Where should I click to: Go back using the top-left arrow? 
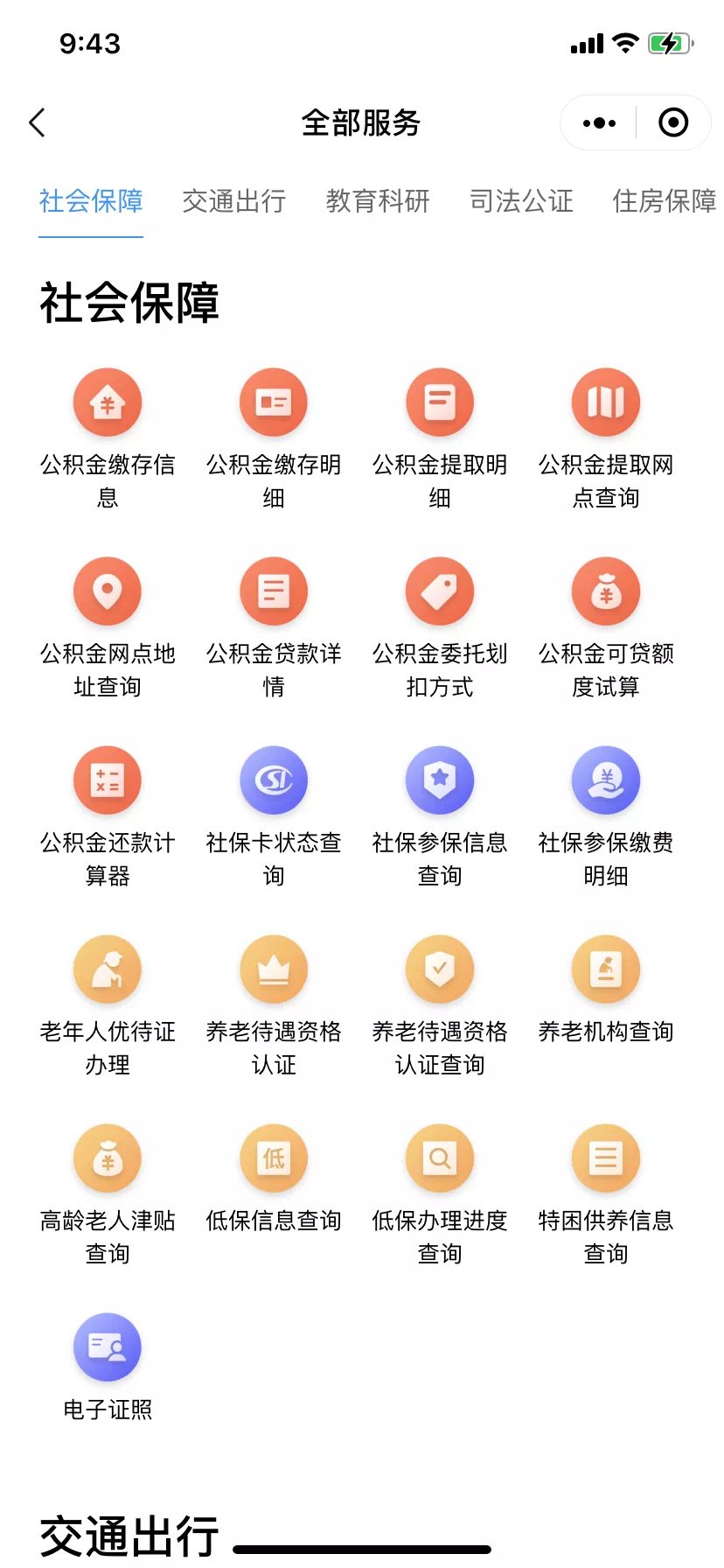pos(37,122)
